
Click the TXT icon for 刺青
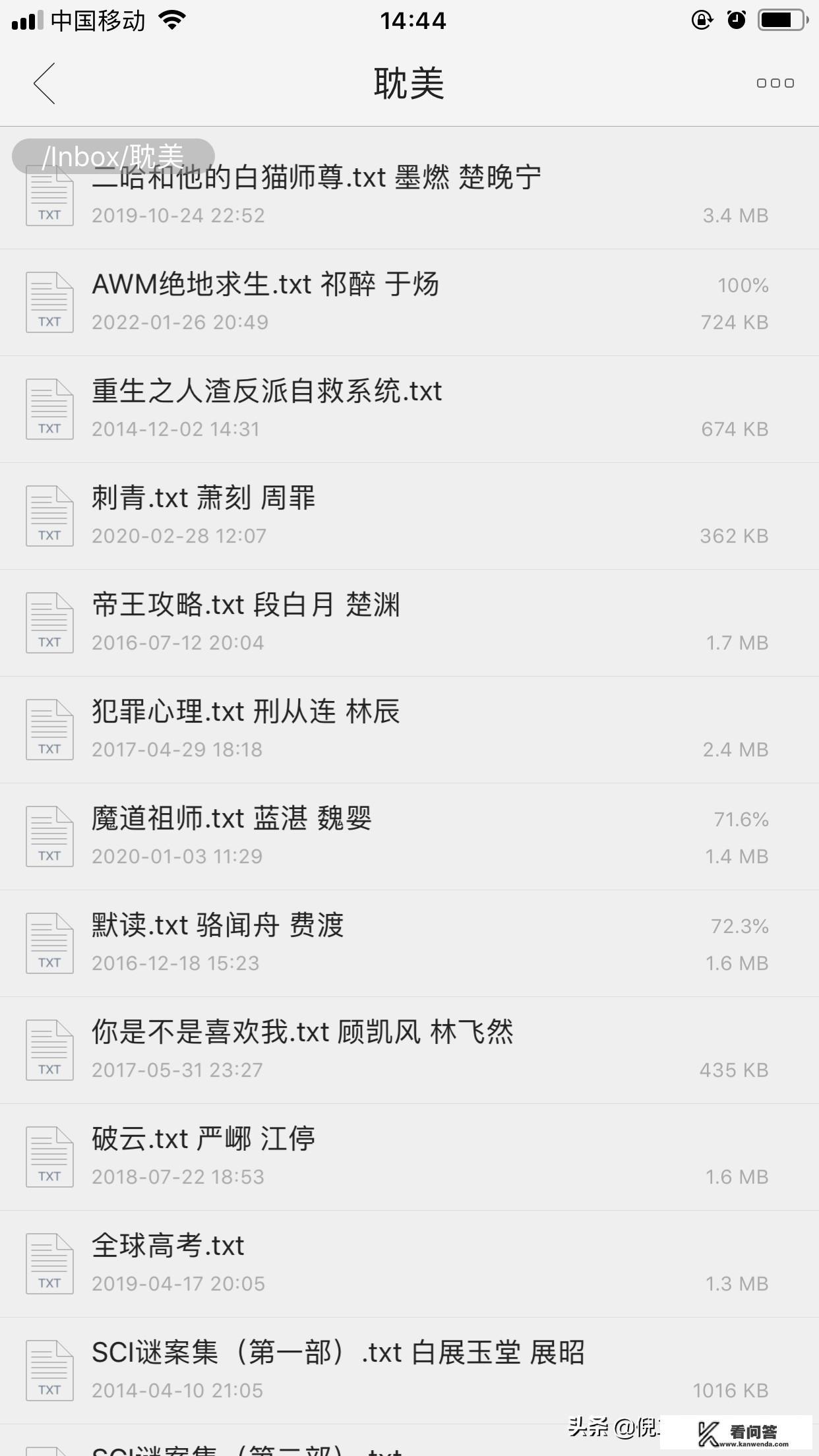pos(49,516)
